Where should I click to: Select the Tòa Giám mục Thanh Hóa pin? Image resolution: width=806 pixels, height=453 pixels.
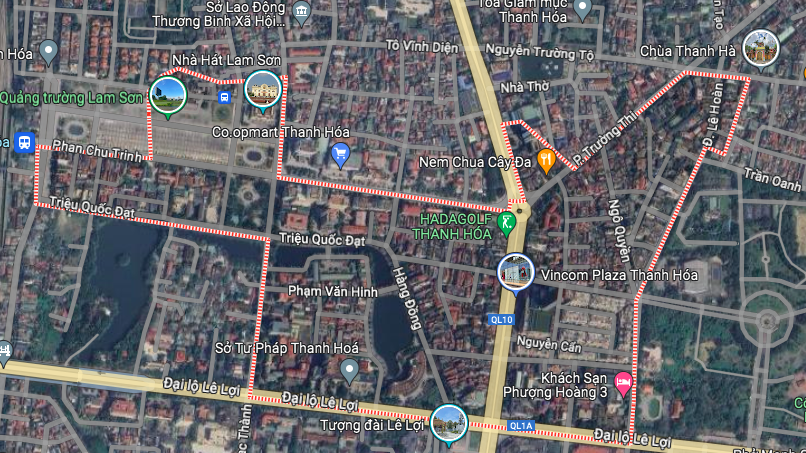click(x=582, y=10)
